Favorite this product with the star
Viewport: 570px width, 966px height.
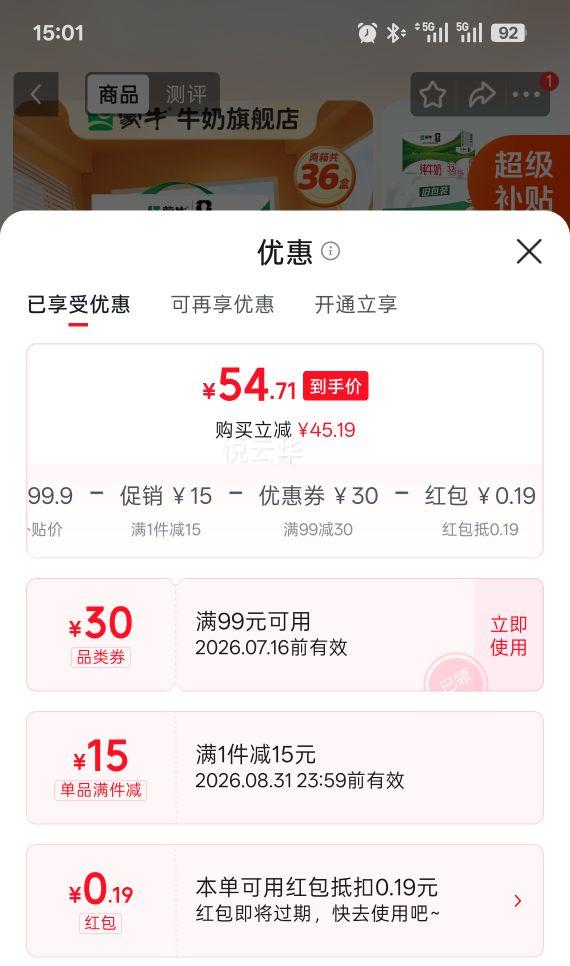click(x=433, y=94)
